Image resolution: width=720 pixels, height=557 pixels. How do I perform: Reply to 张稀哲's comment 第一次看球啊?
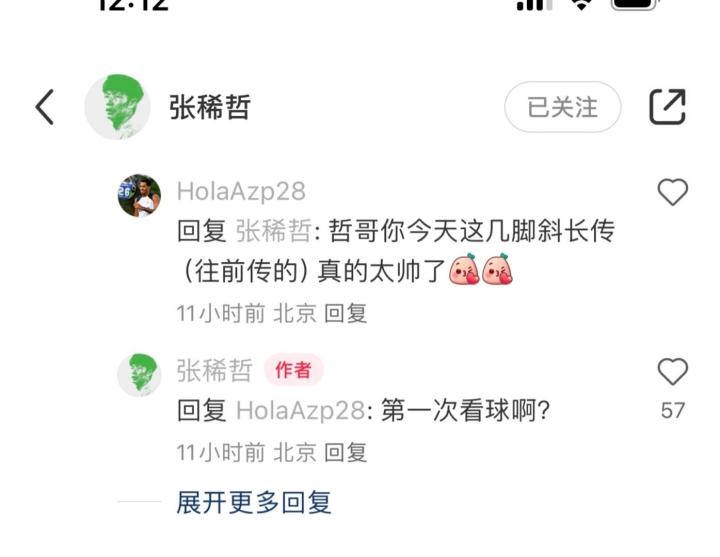(x=346, y=452)
